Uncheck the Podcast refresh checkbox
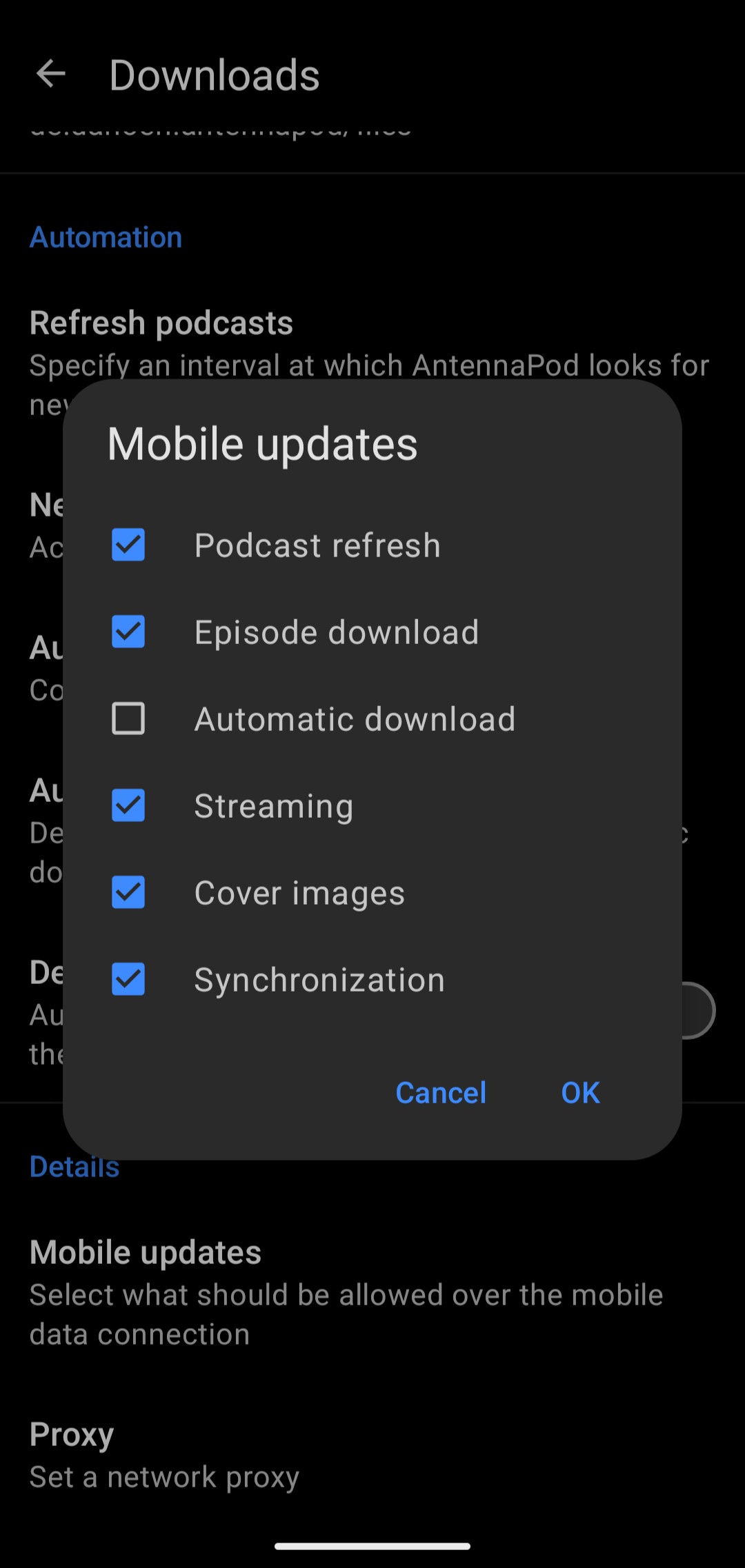The image size is (745, 1568). pyautogui.click(x=128, y=545)
